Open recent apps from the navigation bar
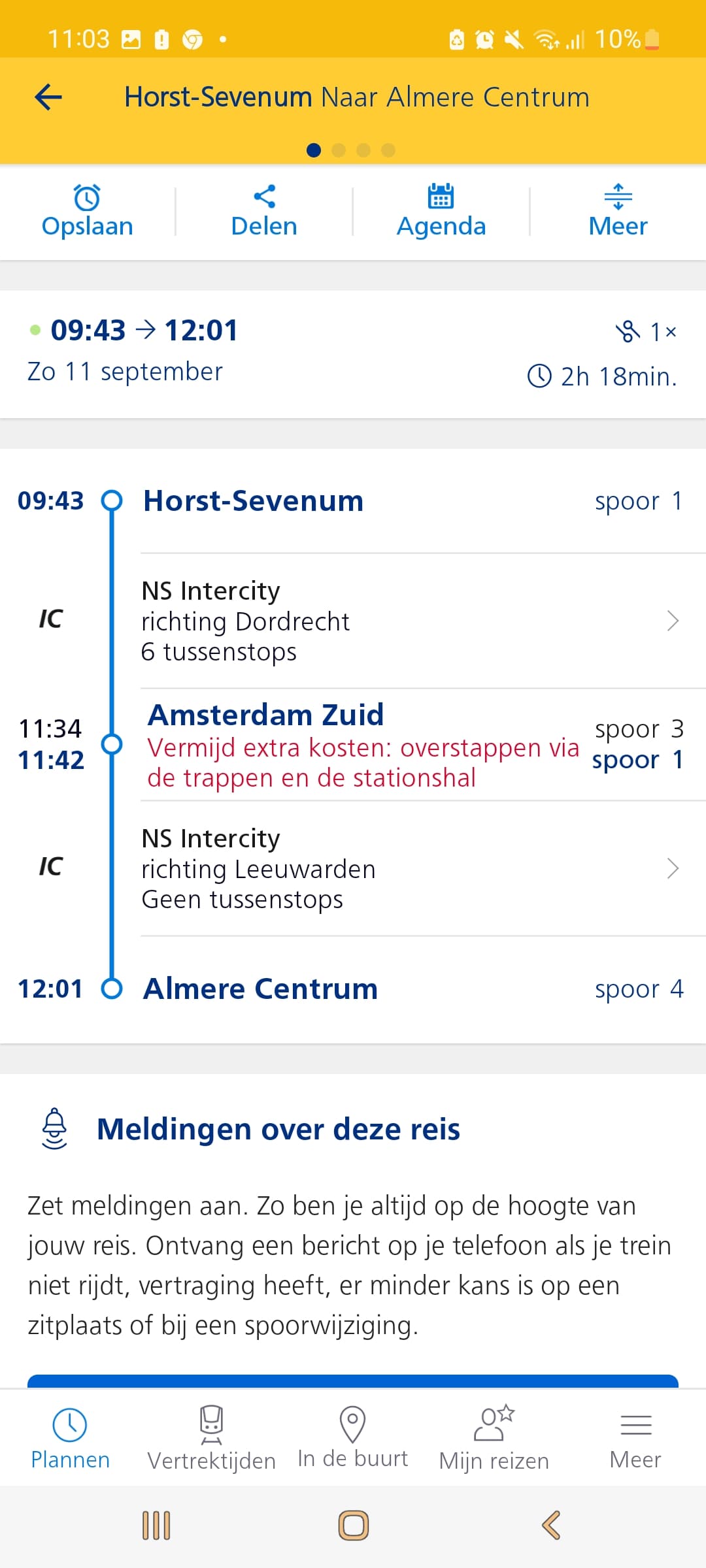706x1568 pixels. pos(156,1526)
